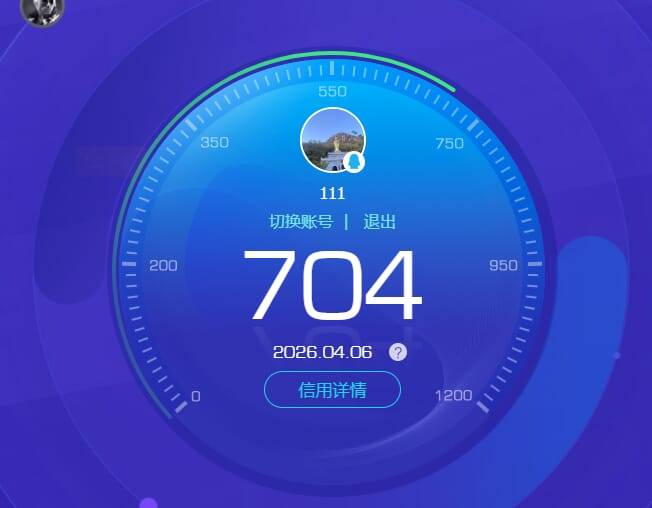Image resolution: width=652 pixels, height=508 pixels.
Task: Tap the question mark help icon beside the date
Action: tap(398, 352)
